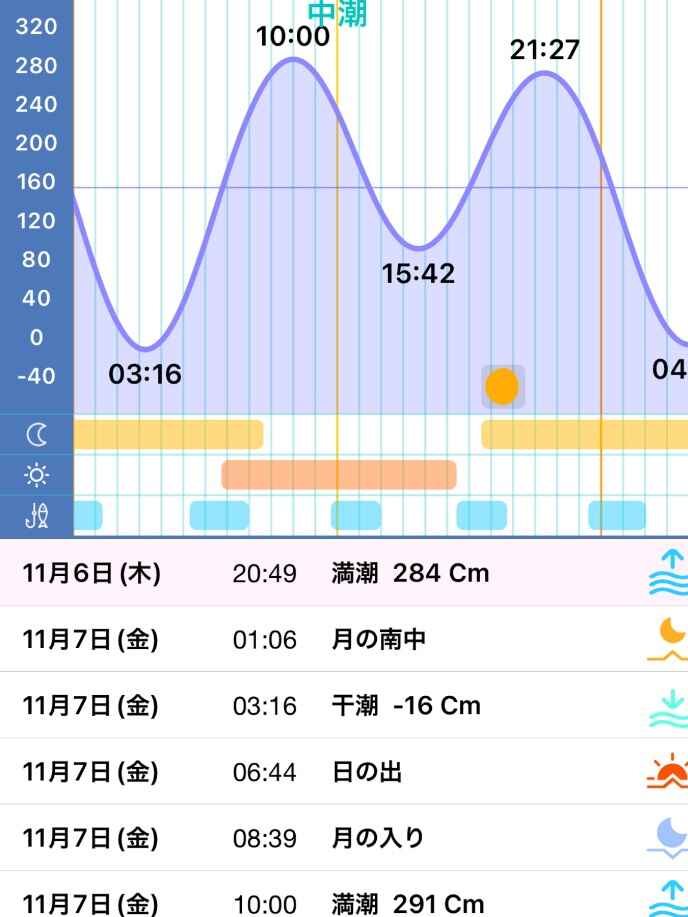Viewport: 688px width, 917px height.
Task: Select the 08:39 月の入り row
Action: point(344,837)
